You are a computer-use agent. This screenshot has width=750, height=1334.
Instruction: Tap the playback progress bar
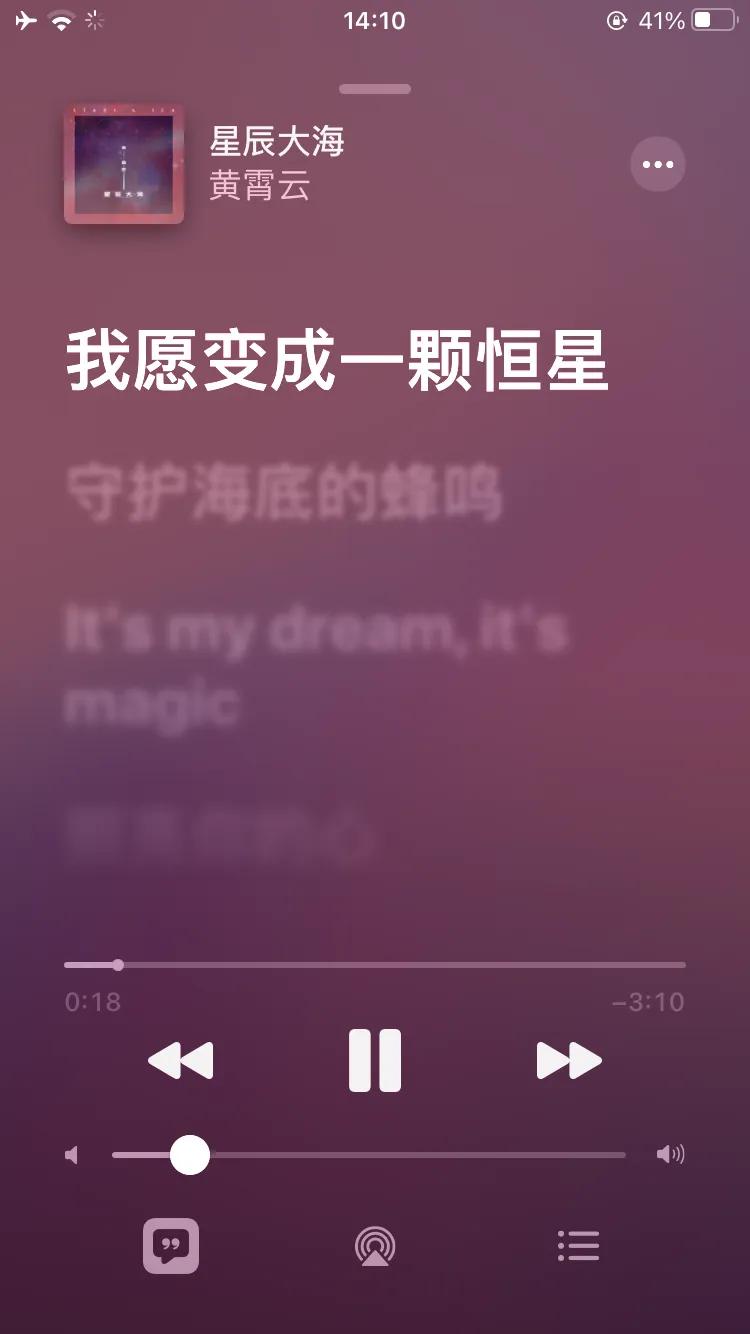(x=375, y=964)
